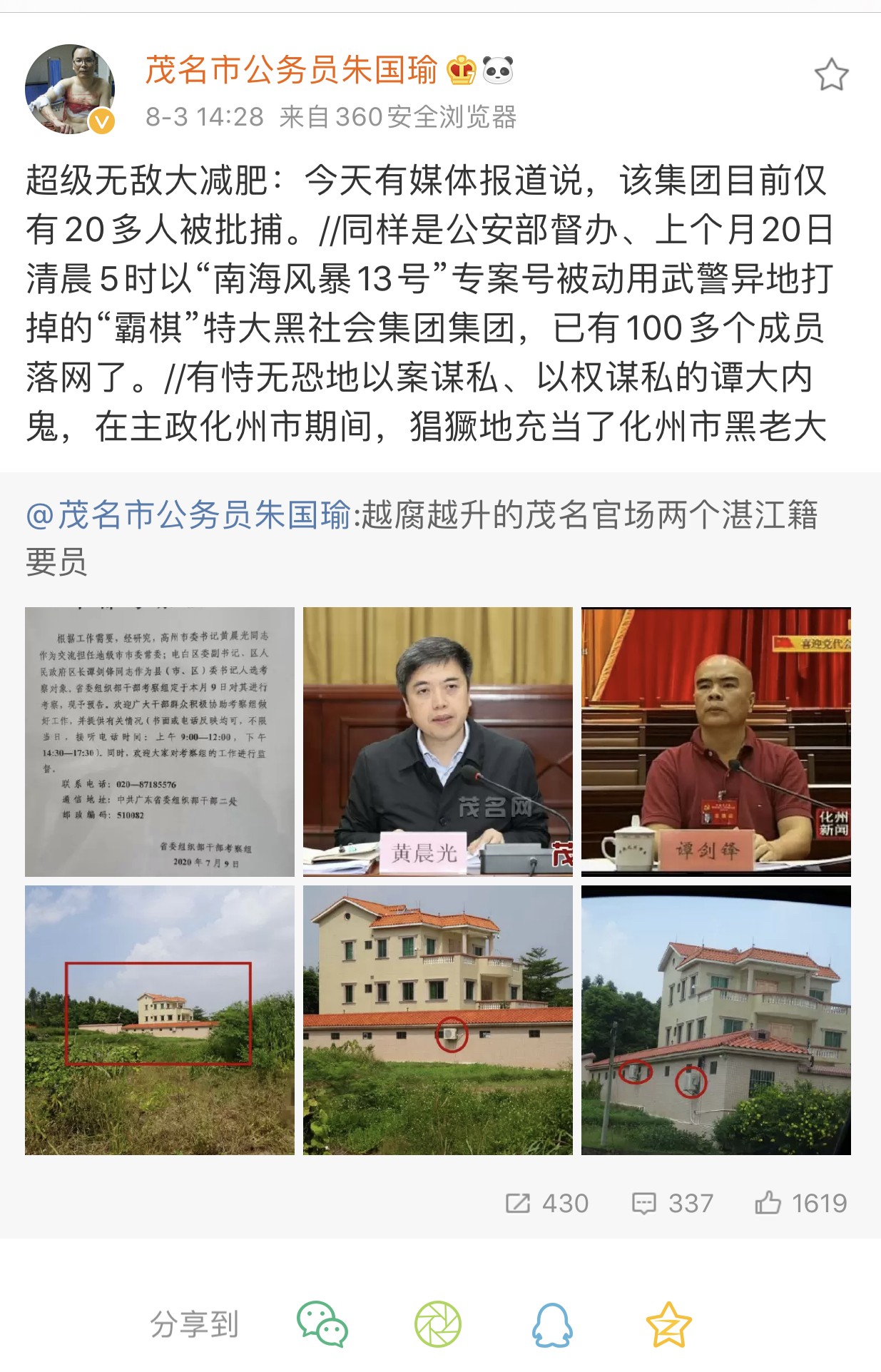Share to WeChat Moments

(x=438, y=1325)
